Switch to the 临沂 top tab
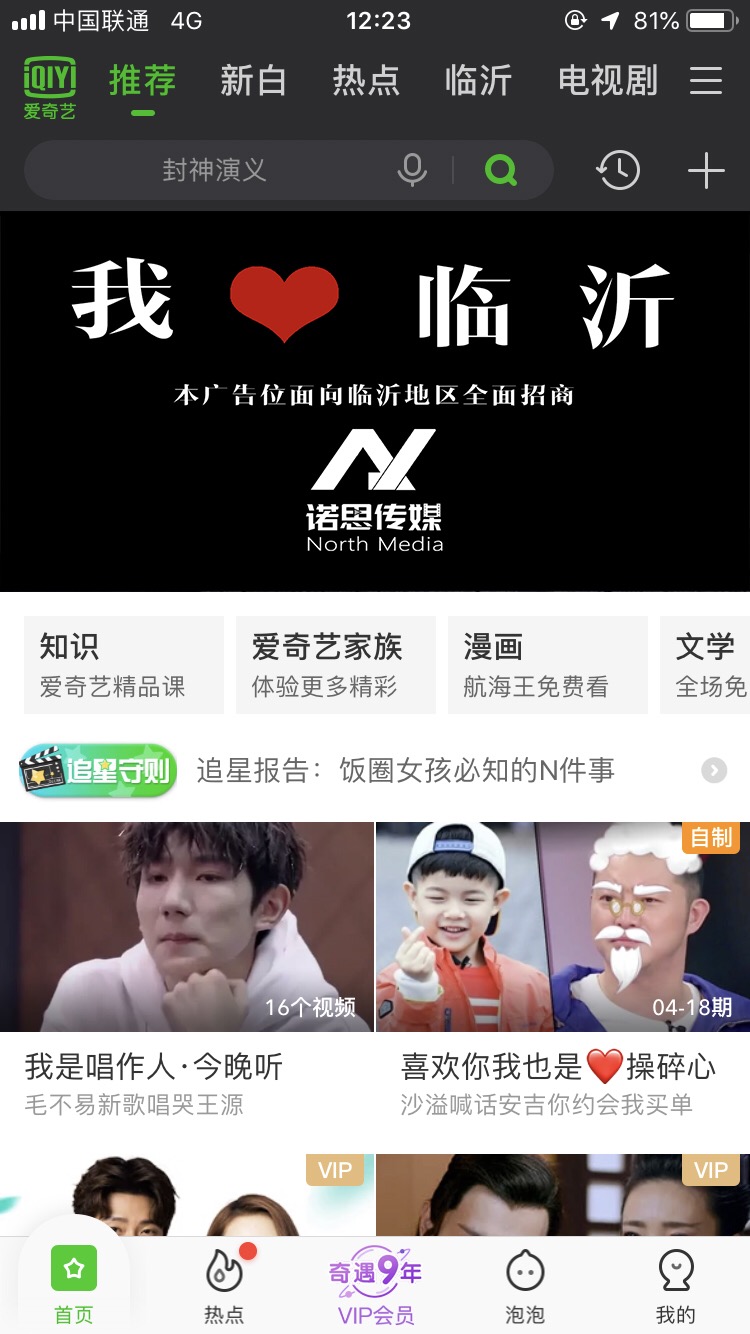Screen dimensions: 750x1334 tap(478, 80)
